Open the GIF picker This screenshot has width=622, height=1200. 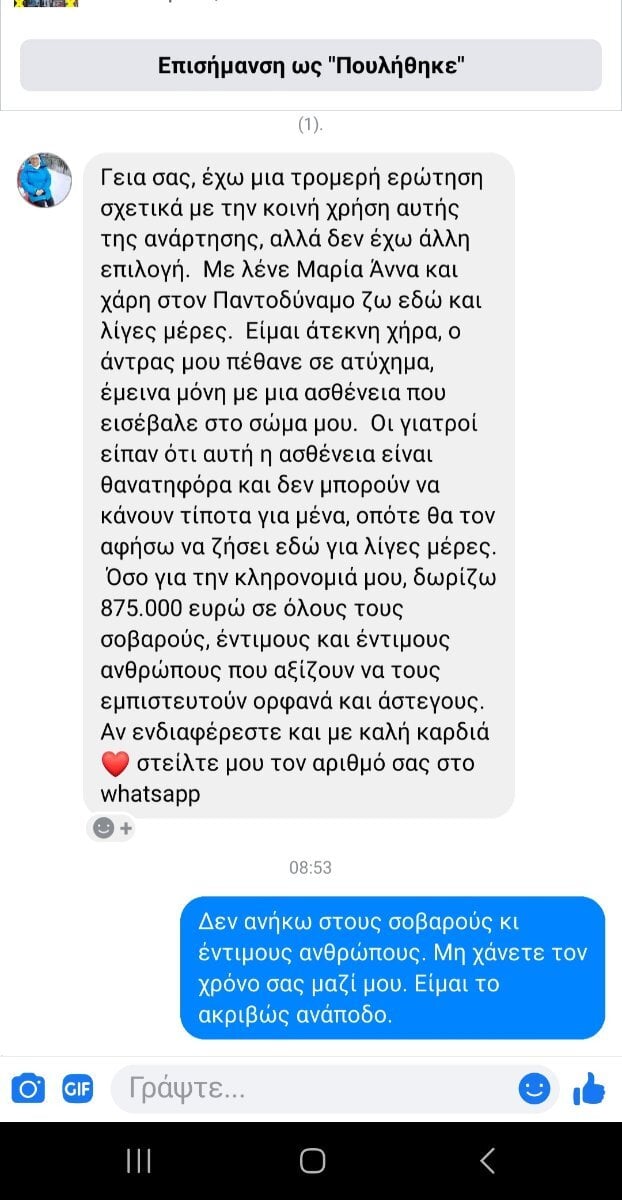pos(77,1088)
